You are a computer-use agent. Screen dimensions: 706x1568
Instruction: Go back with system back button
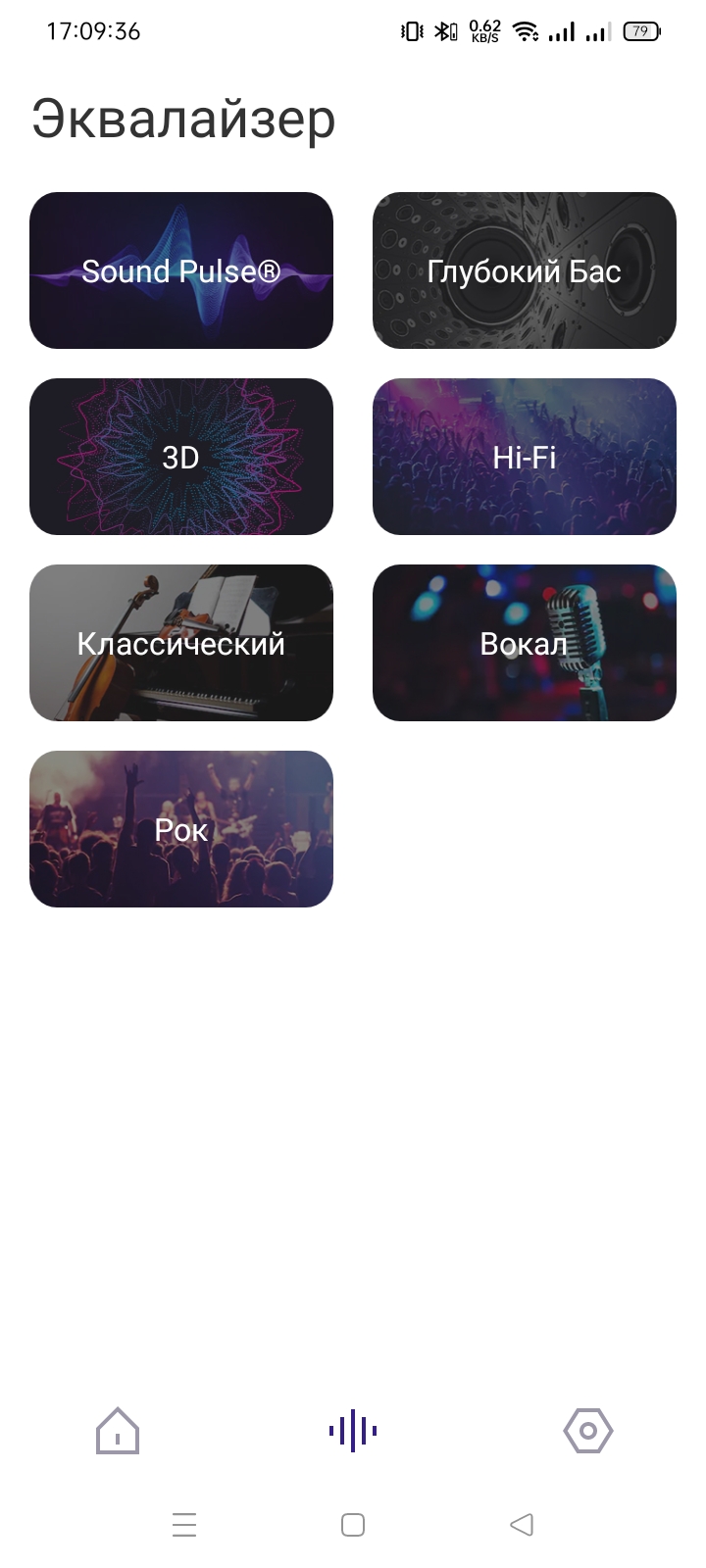tap(522, 1525)
